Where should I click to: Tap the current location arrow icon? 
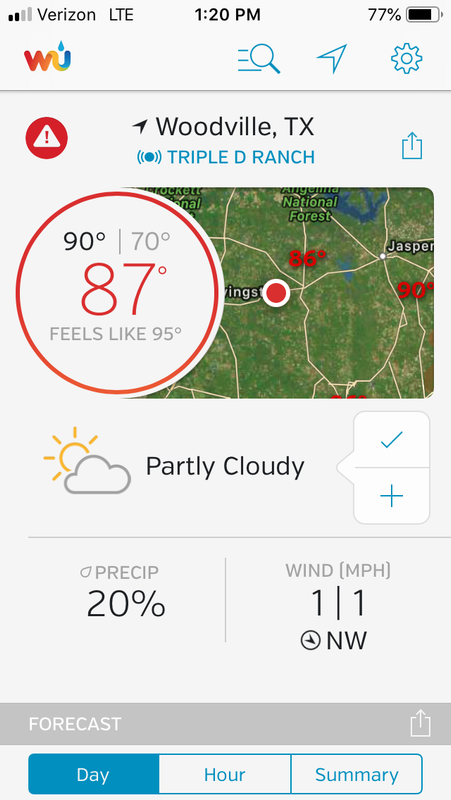tap(332, 58)
